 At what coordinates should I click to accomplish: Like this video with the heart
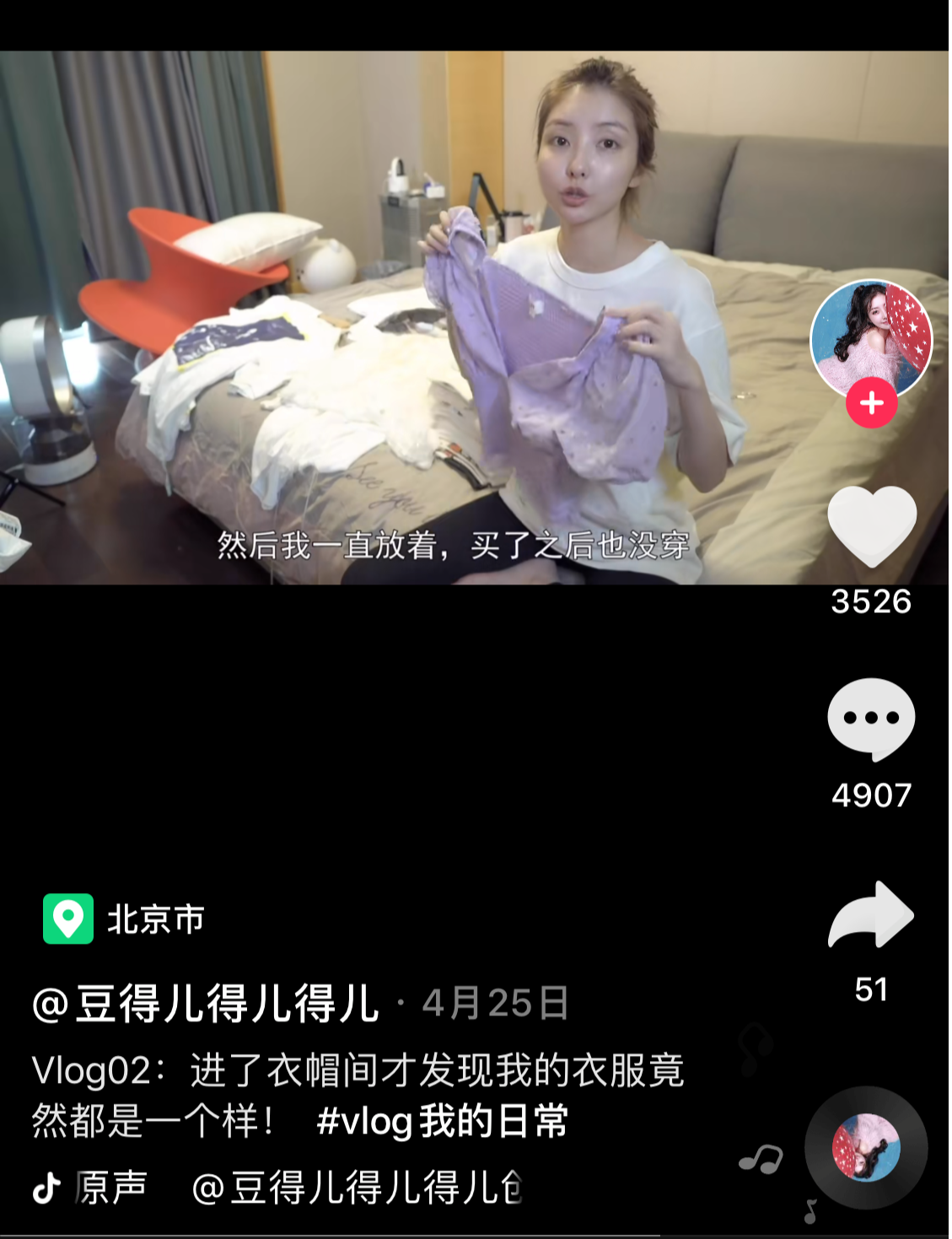(x=871, y=526)
